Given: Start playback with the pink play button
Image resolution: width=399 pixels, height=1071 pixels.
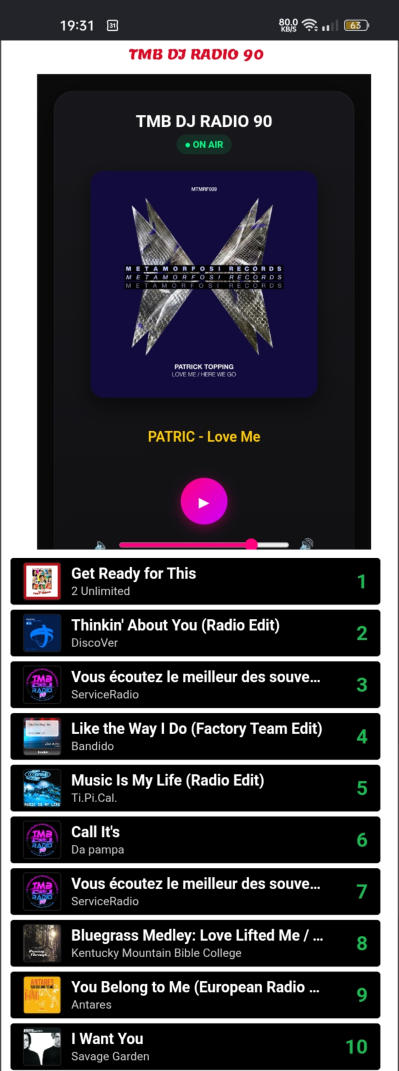Looking at the screenshot, I should [204, 501].
